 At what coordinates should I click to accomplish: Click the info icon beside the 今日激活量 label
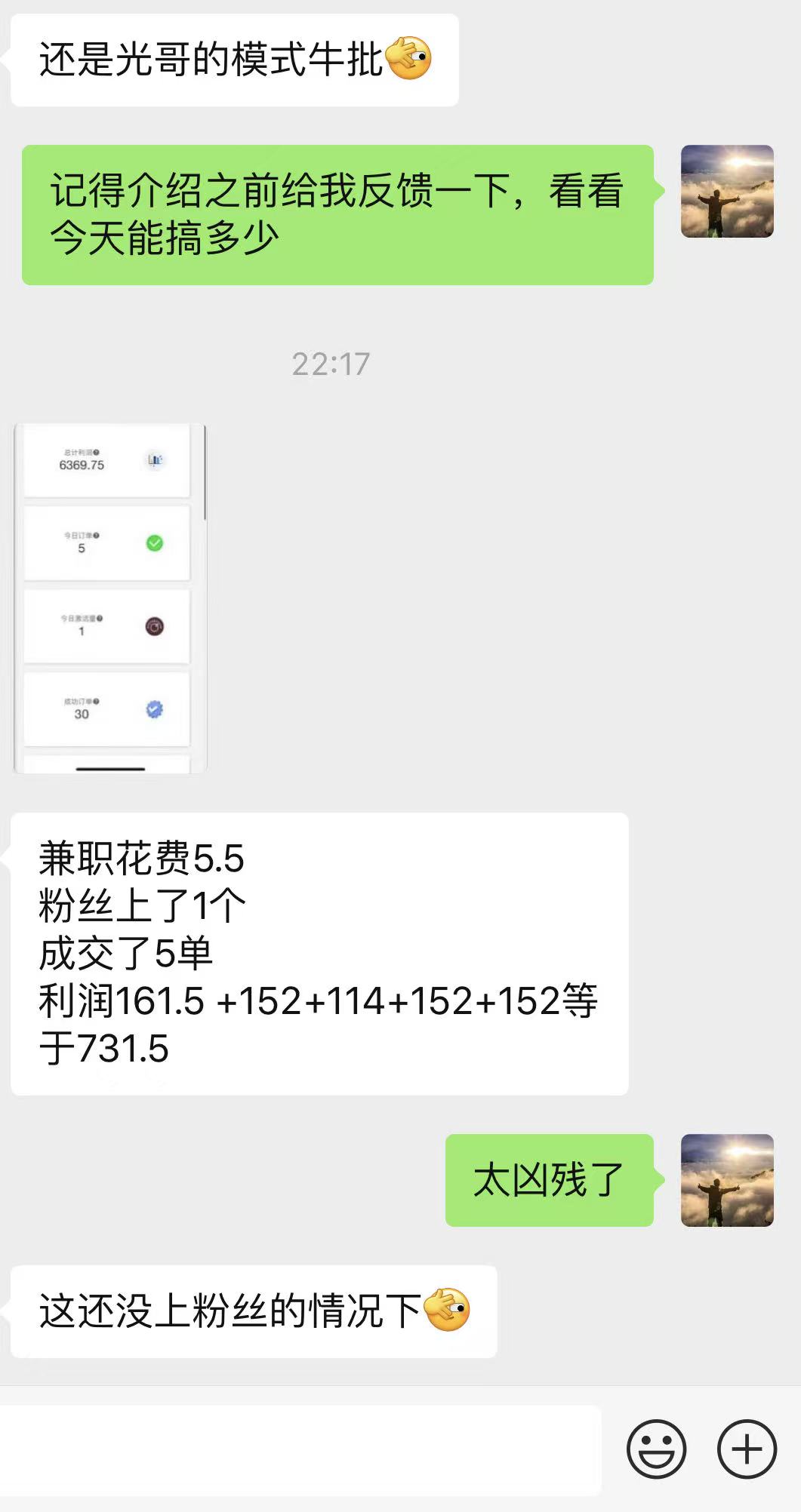100,618
